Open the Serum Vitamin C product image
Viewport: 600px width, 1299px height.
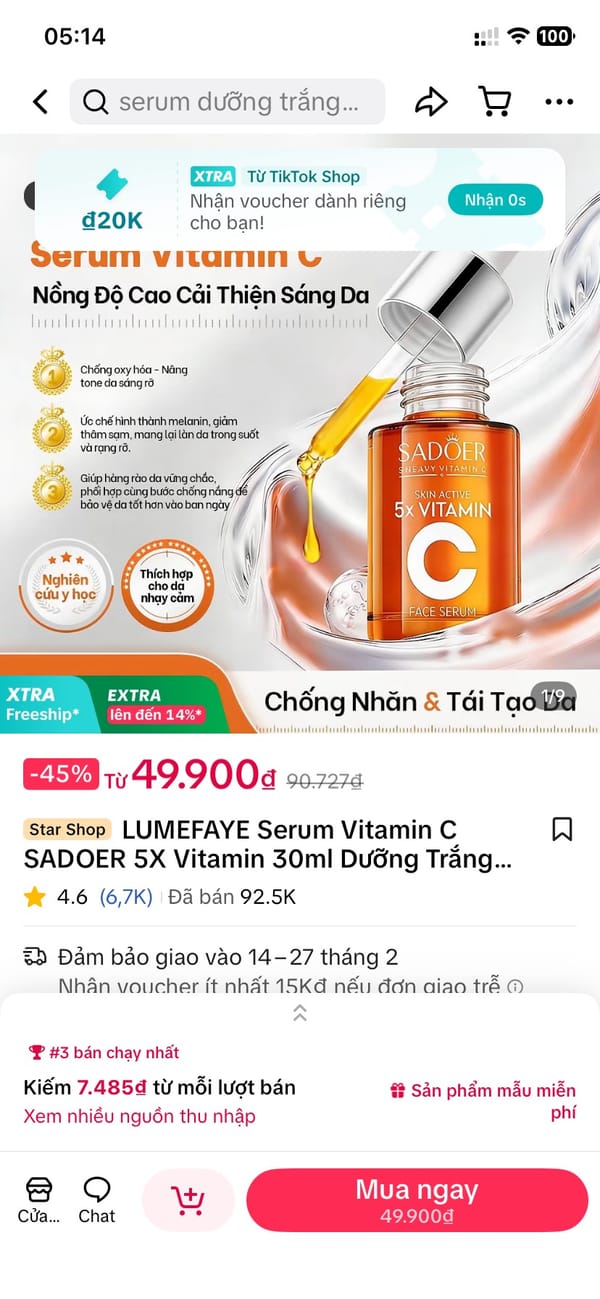tap(300, 450)
